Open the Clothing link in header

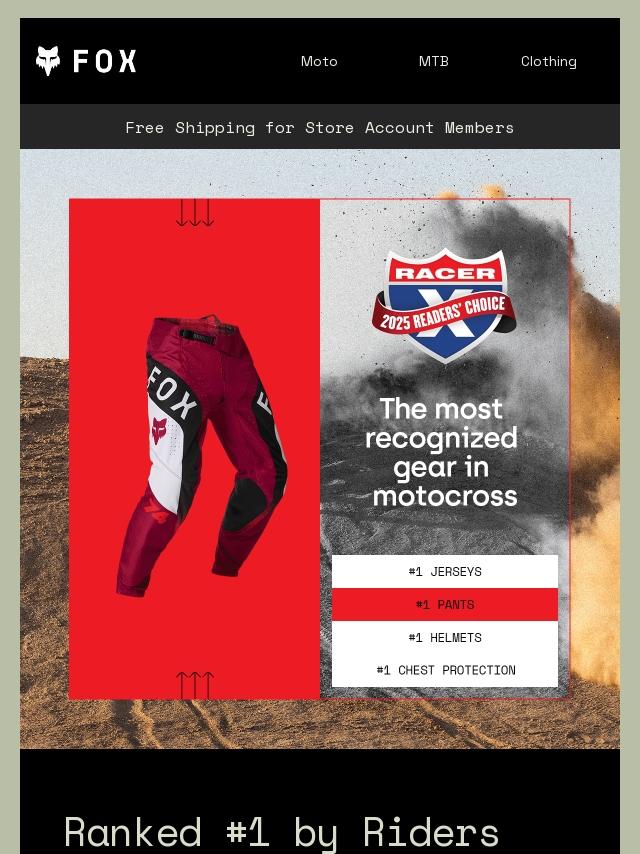tap(548, 61)
